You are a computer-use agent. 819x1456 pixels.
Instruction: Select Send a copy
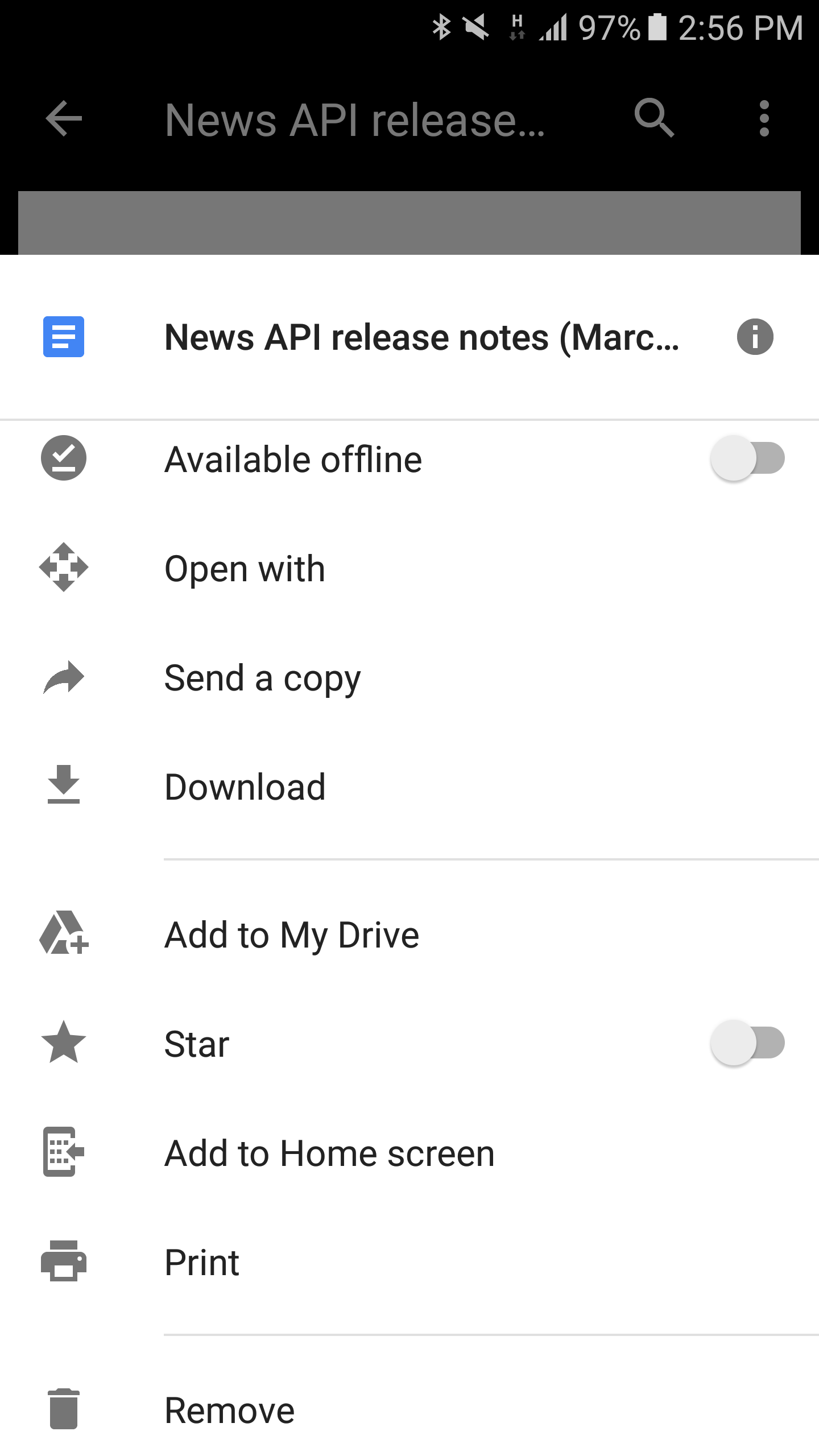(x=409, y=677)
